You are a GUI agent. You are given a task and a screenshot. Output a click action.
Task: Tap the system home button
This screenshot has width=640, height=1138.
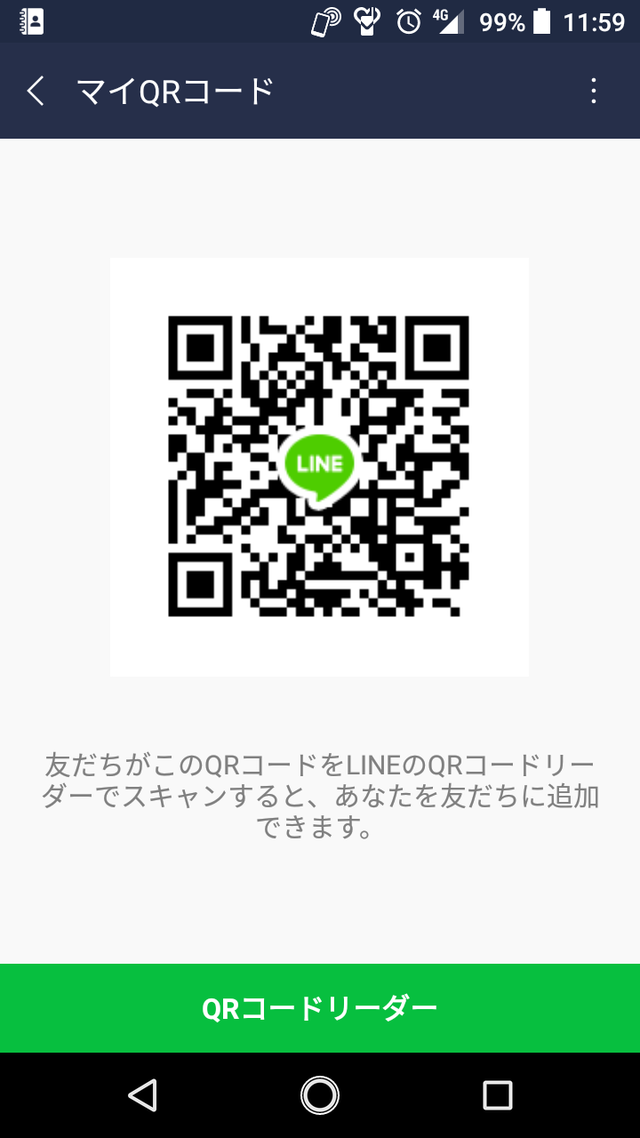point(320,1095)
